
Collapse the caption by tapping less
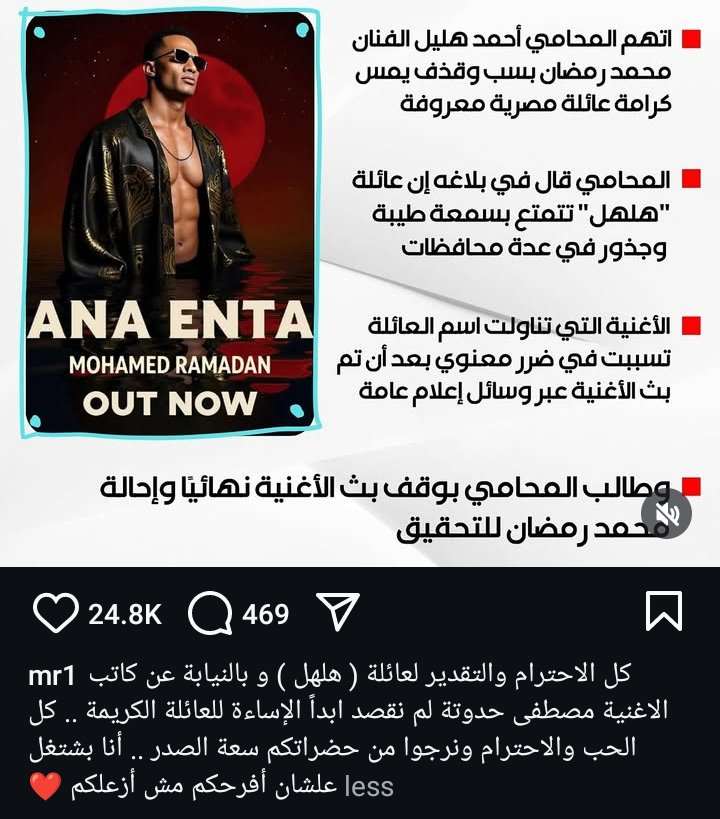(x=369, y=785)
